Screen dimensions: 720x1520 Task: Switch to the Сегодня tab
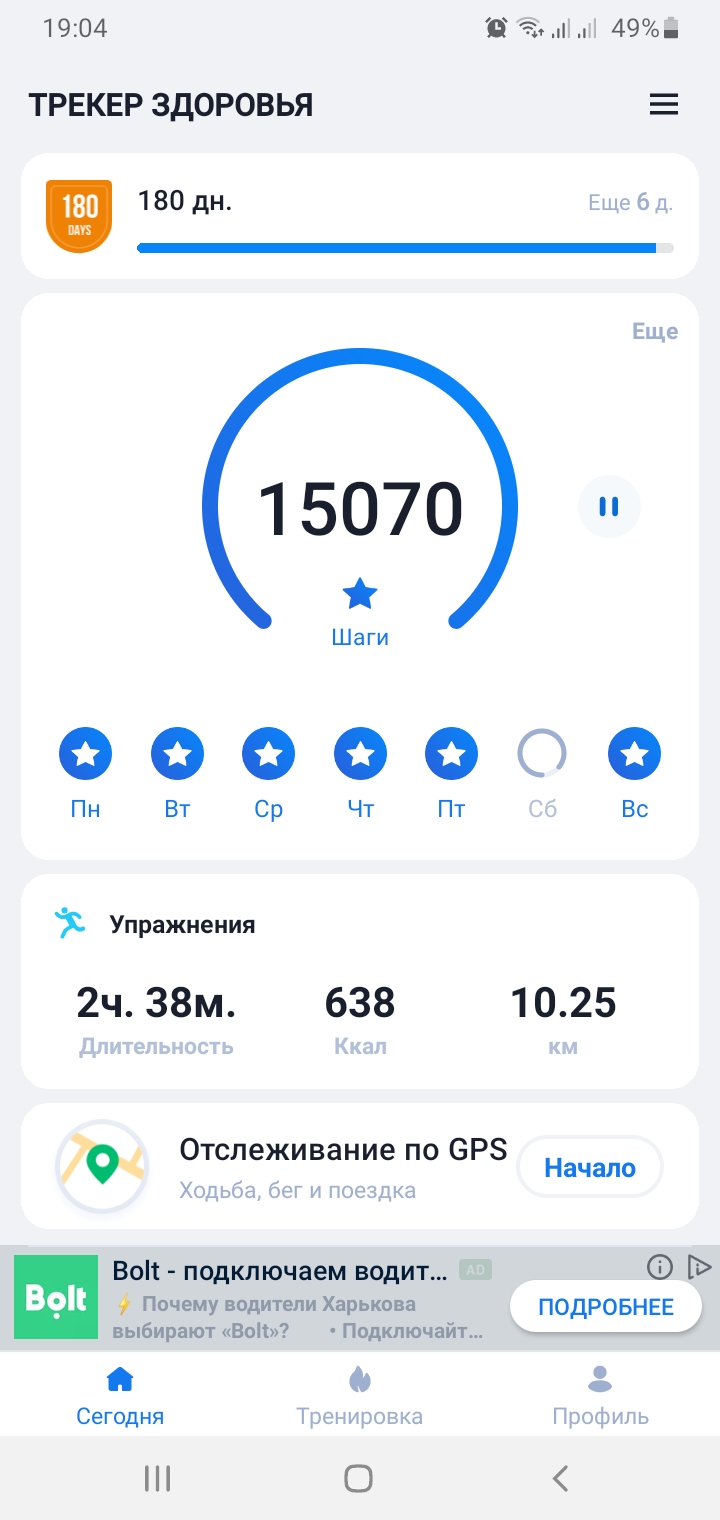coord(120,1397)
